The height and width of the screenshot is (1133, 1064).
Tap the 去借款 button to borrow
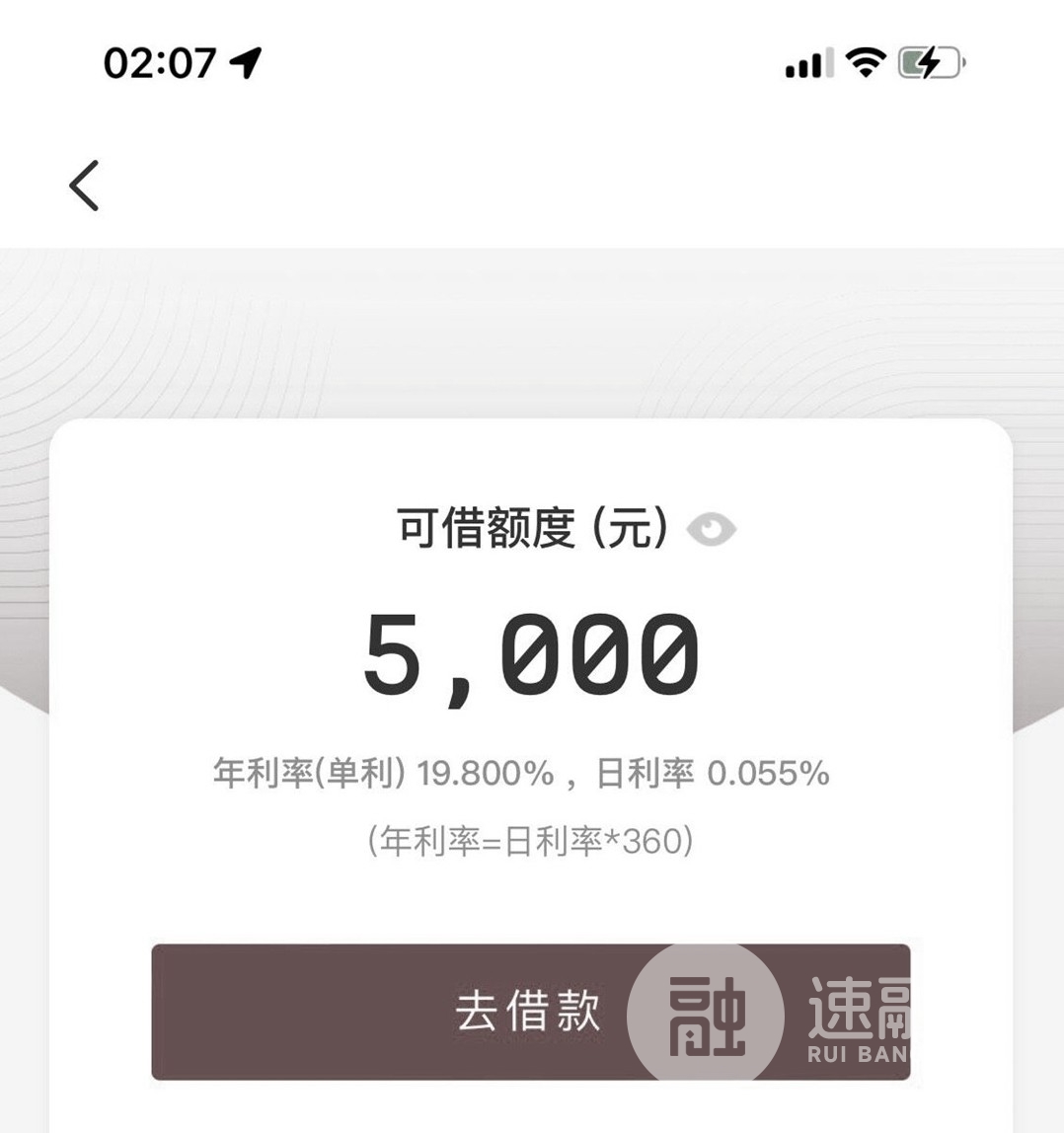pos(529,1012)
